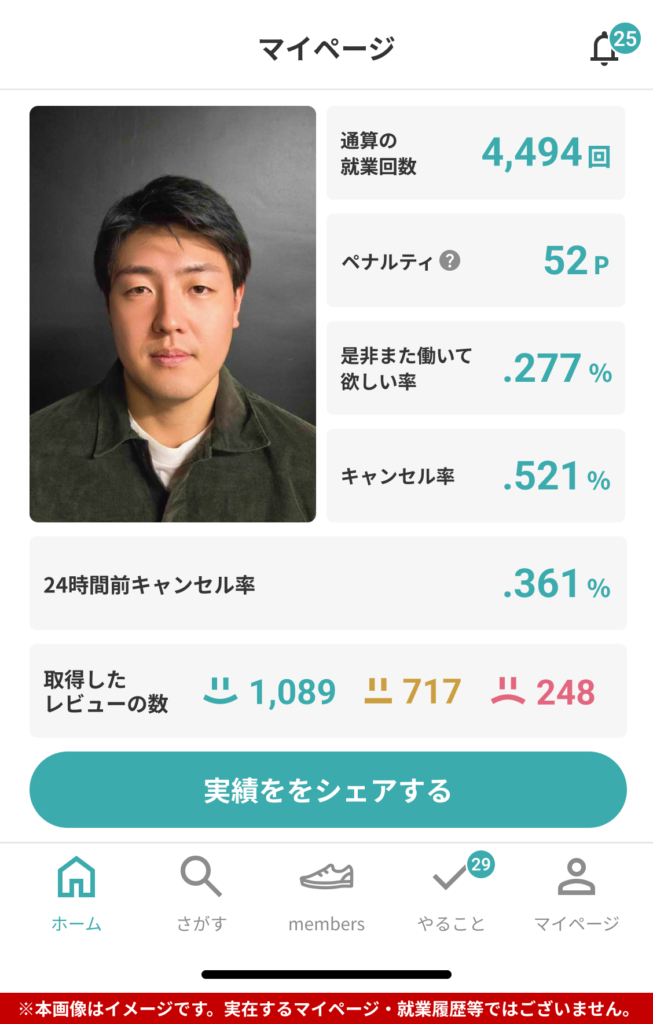Viewport: 653px width, 1024px height.
Task: Switch to the ホーム tab
Action: (77, 893)
